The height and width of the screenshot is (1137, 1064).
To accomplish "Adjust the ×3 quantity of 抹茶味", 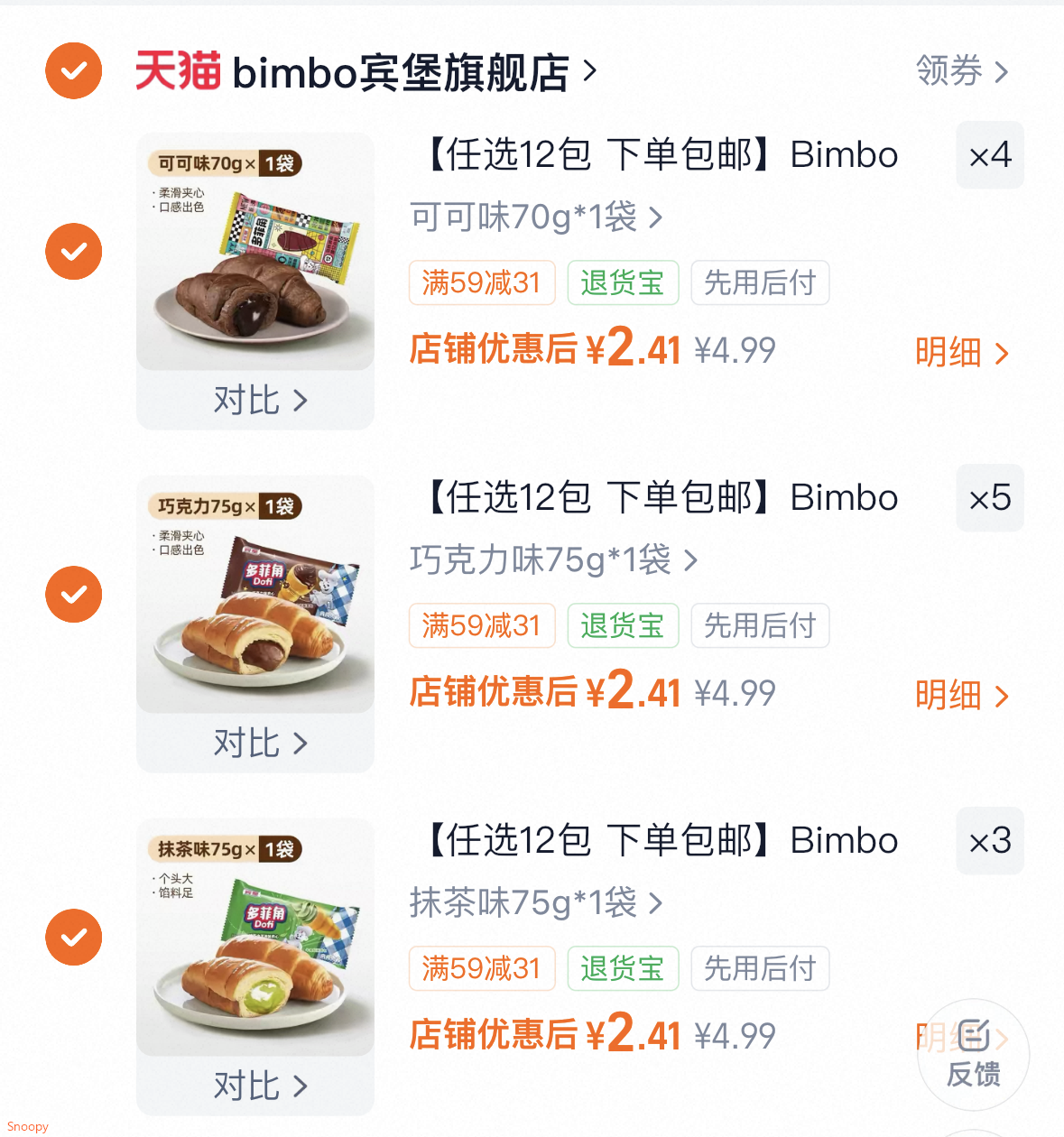I will [989, 841].
